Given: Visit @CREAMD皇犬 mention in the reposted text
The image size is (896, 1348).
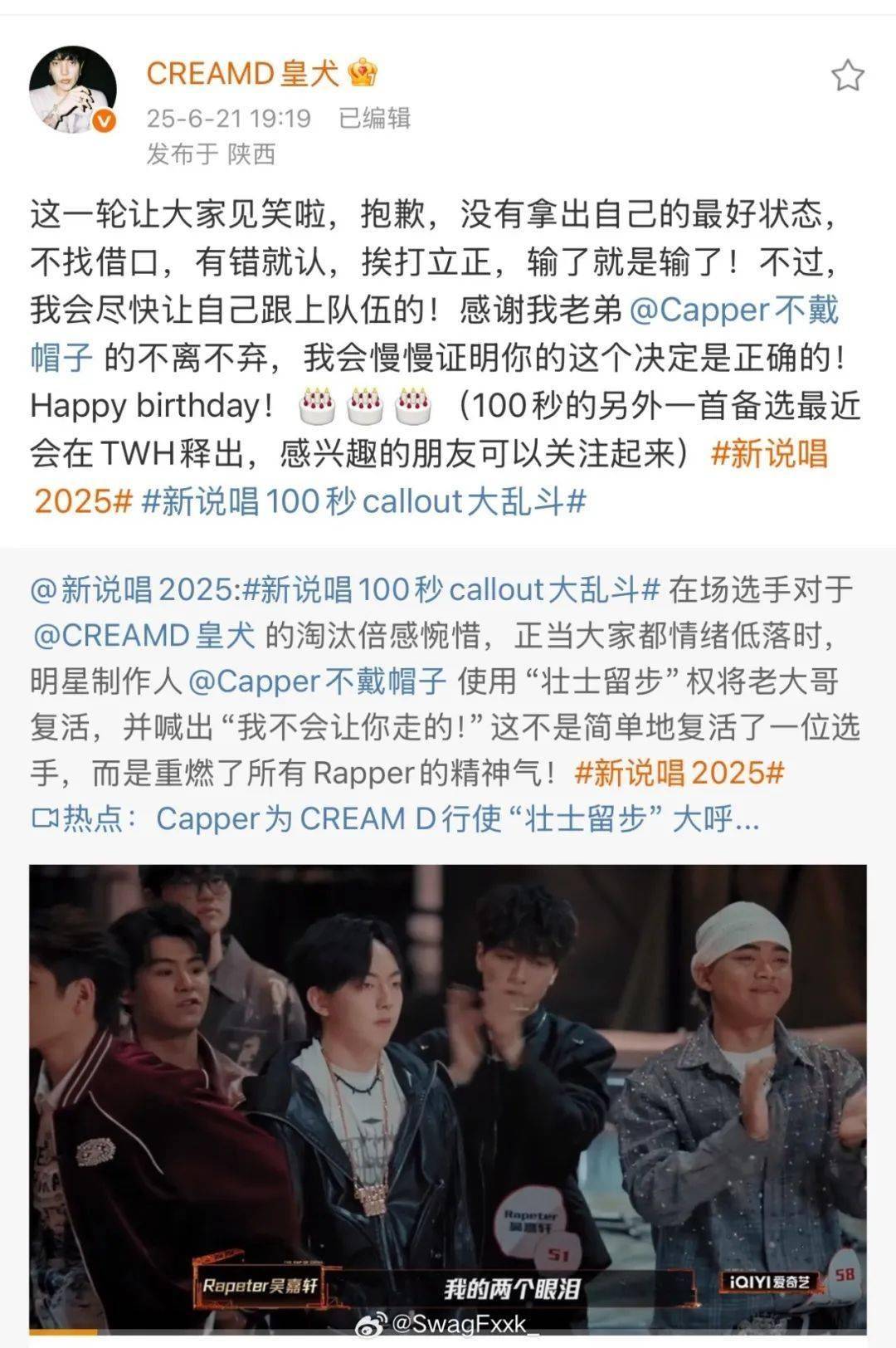Looking at the screenshot, I should click(x=143, y=636).
